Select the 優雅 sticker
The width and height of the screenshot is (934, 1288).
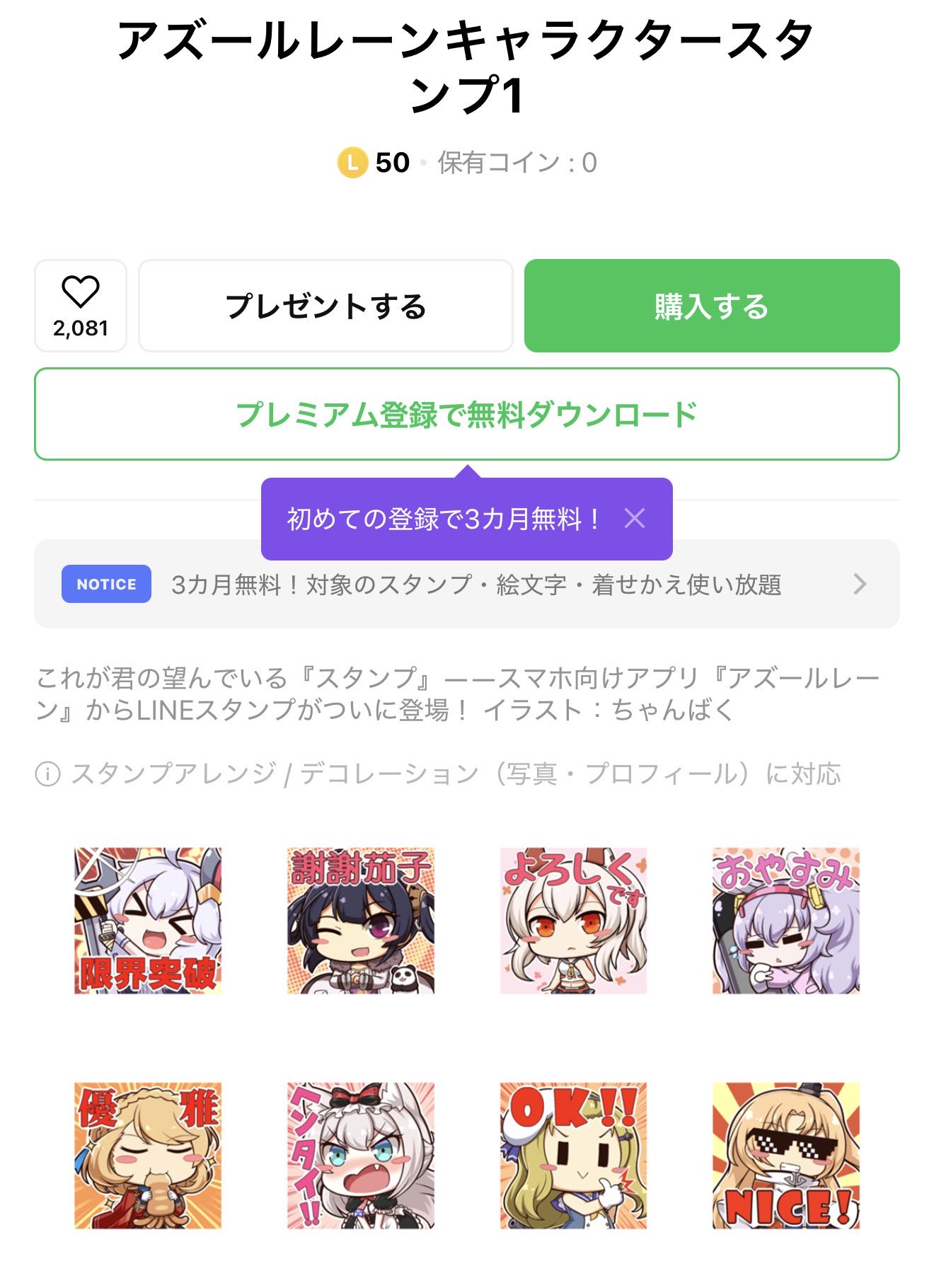point(148,1156)
